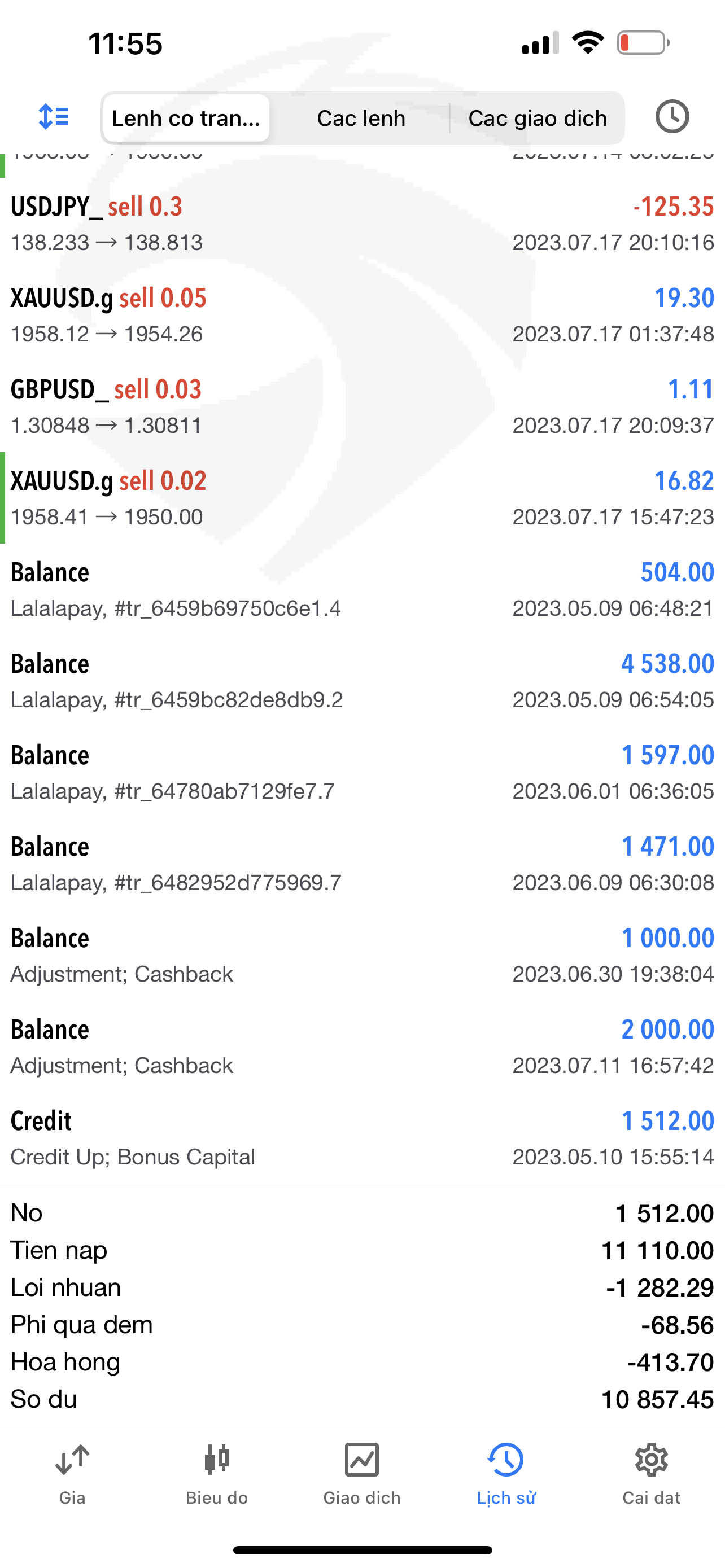Open the 2 000.00 Cashback entry
Image resolution: width=725 pixels, height=1568 pixels.
pos(362,1046)
